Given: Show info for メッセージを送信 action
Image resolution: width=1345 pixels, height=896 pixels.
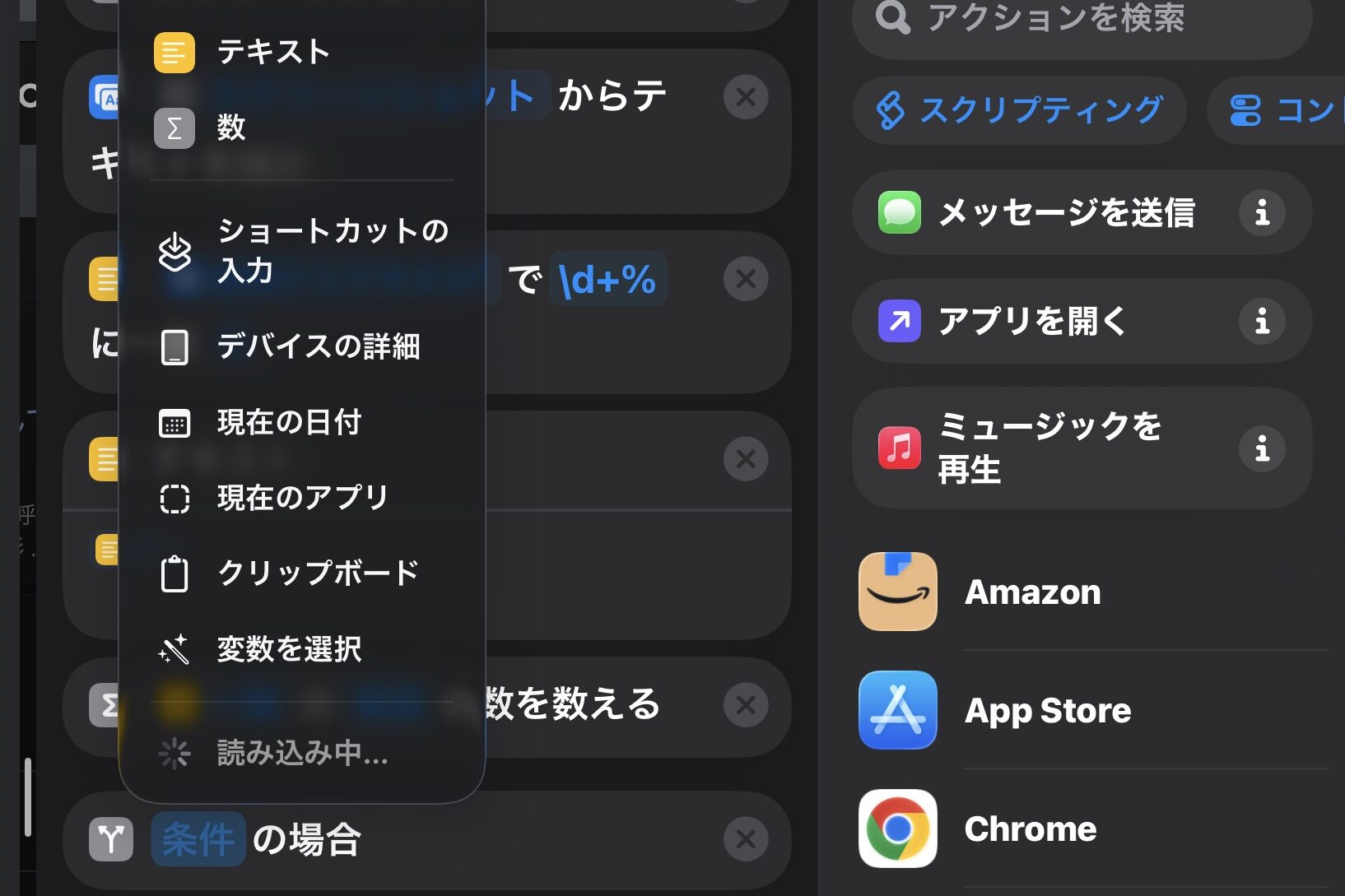Looking at the screenshot, I should click(x=1262, y=212).
